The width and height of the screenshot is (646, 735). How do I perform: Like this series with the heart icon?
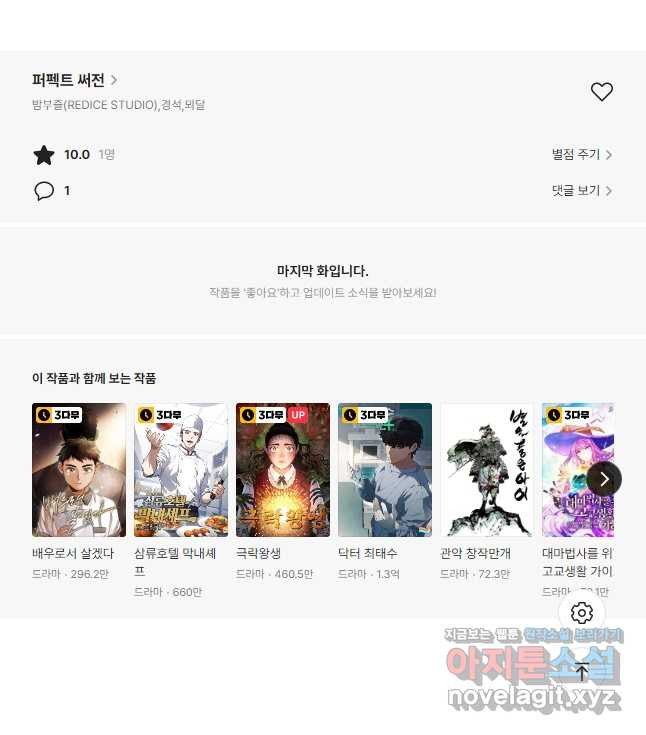601,92
